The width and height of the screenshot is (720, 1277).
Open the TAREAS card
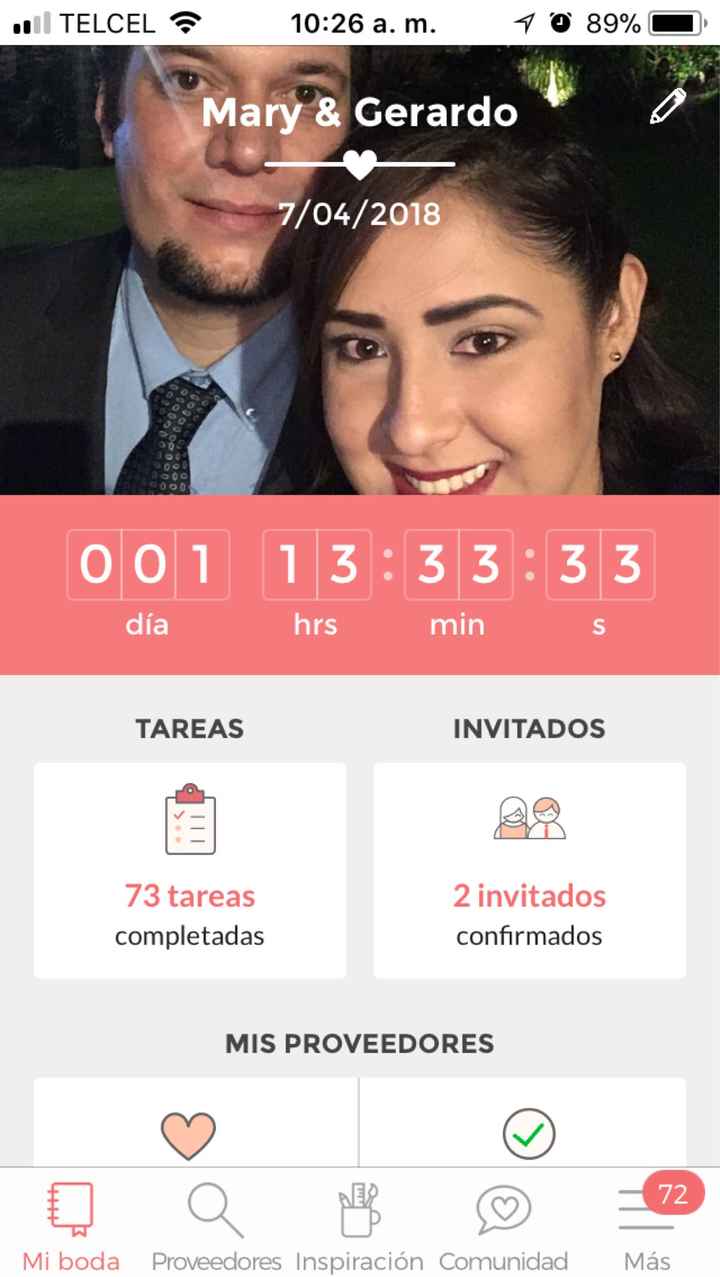coord(190,870)
